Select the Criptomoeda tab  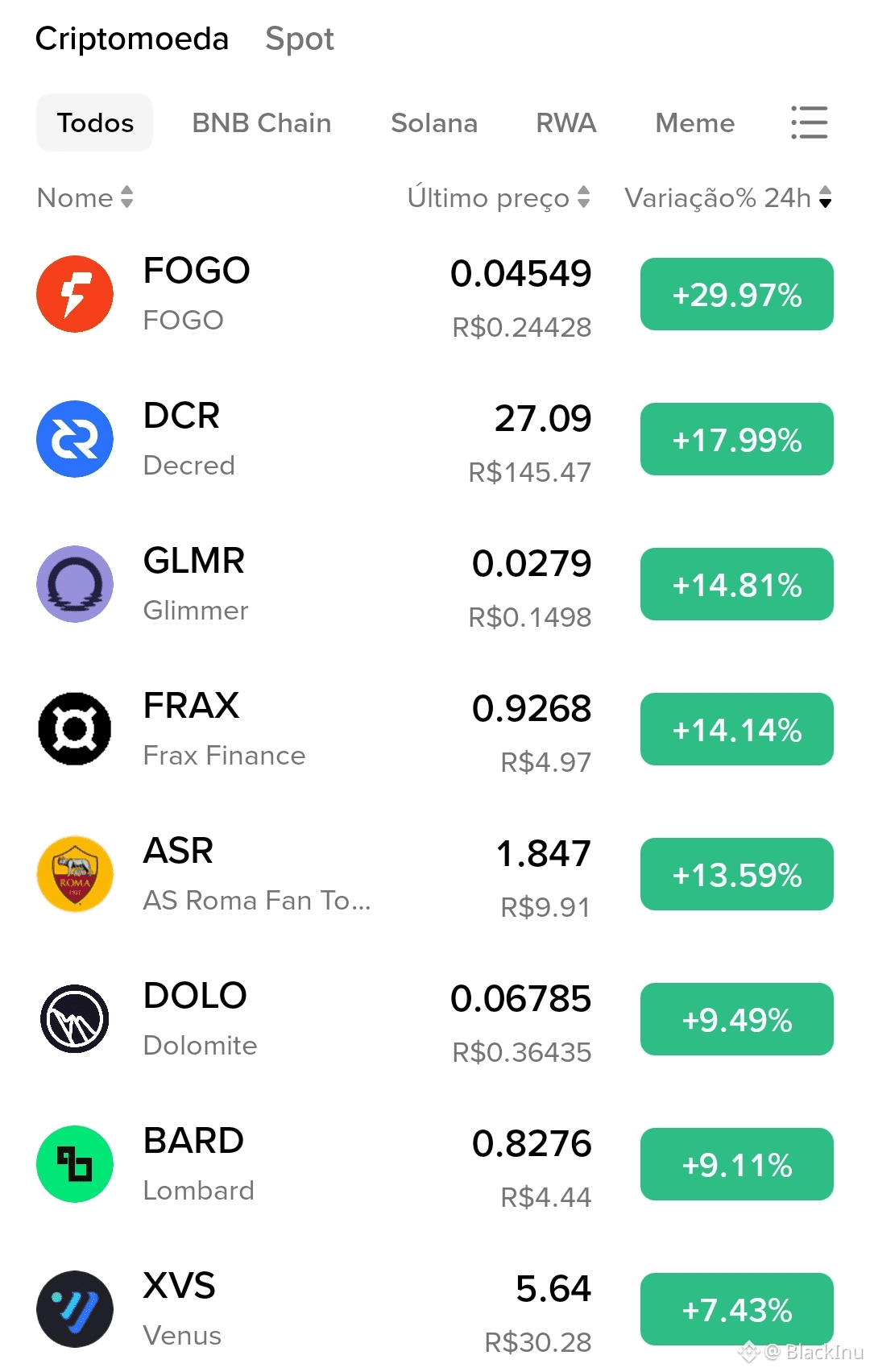pyautogui.click(x=132, y=39)
